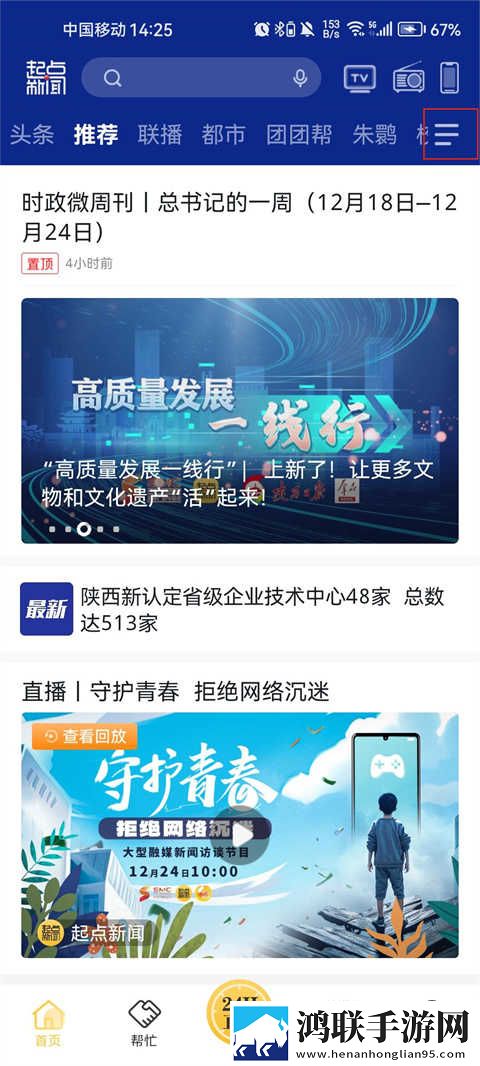Viewport: 480px width, 1066px height.
Task: Open the 高质量发展一线行 banner
Action: click(239, 420)
